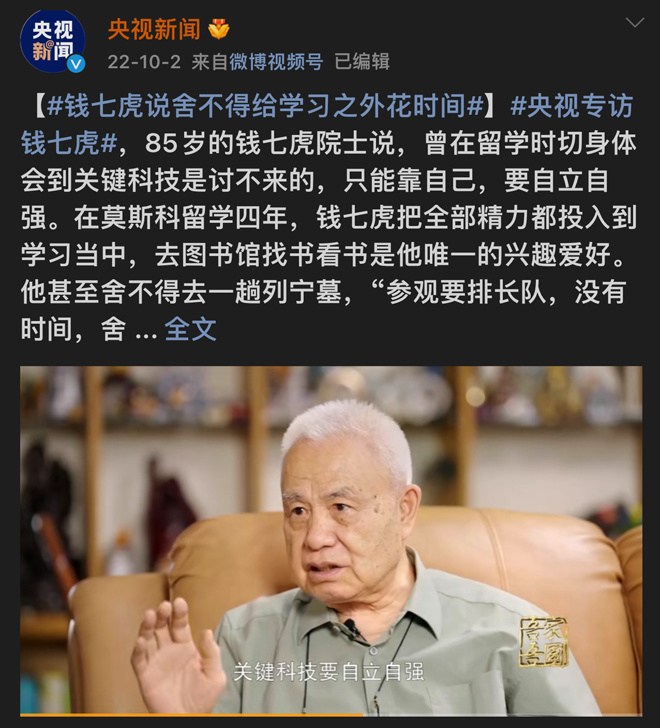The width and height of the screenshot is (660, 728).
Task: Expand the post options chevron
Action: (635, 23)
